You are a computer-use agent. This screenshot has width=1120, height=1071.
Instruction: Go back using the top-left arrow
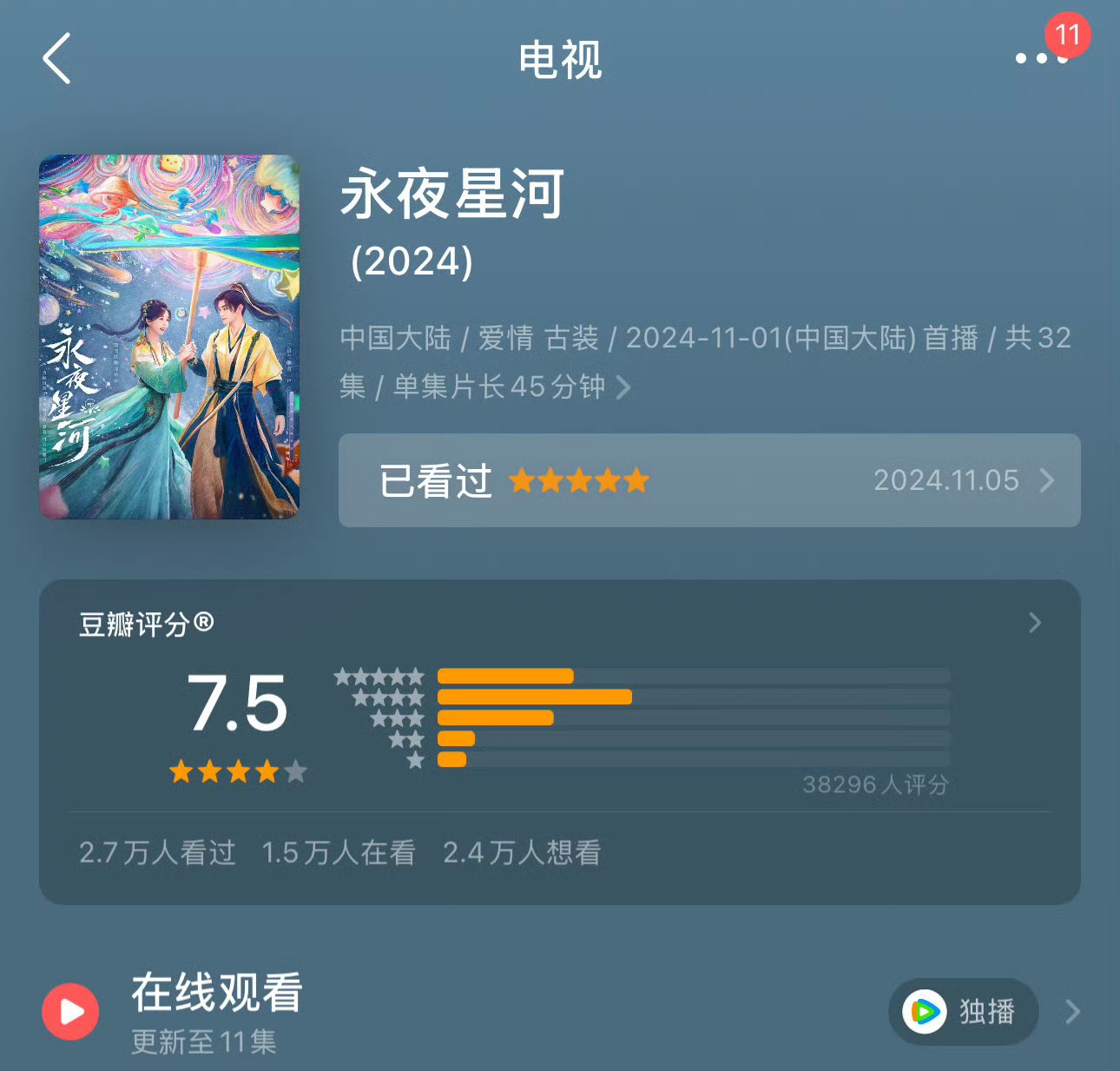click(x=56, y=59)
